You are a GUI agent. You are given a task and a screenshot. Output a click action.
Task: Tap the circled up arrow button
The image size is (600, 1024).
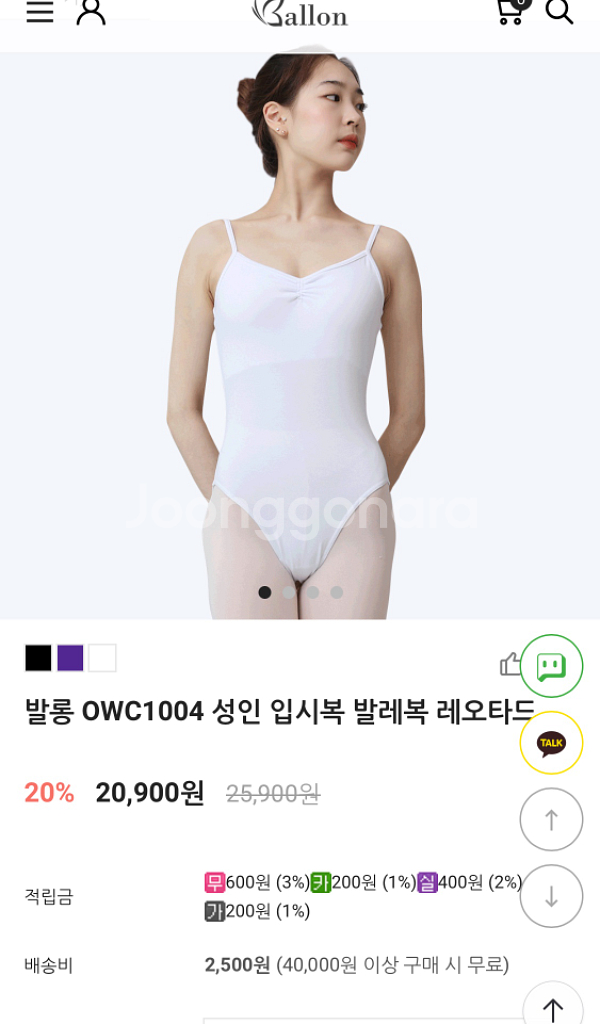[x=551, y=820]
